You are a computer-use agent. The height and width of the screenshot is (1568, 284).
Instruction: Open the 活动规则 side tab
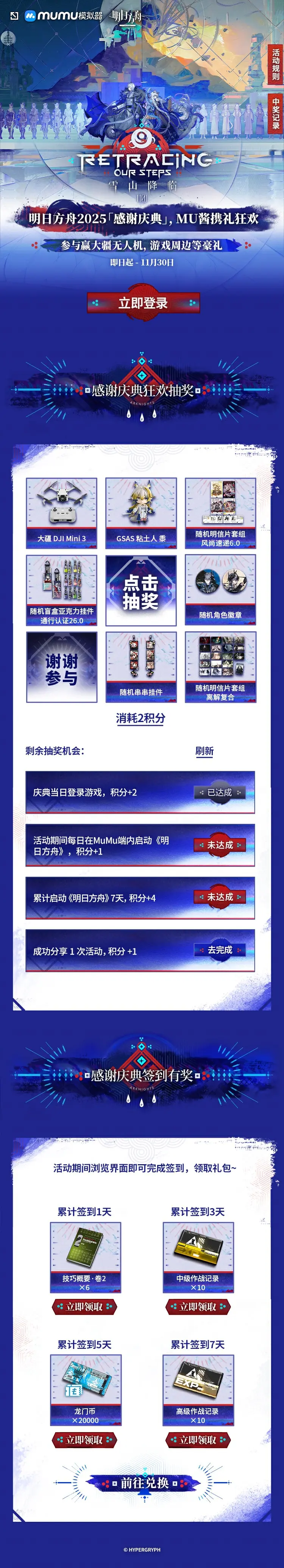coord(275,64)
